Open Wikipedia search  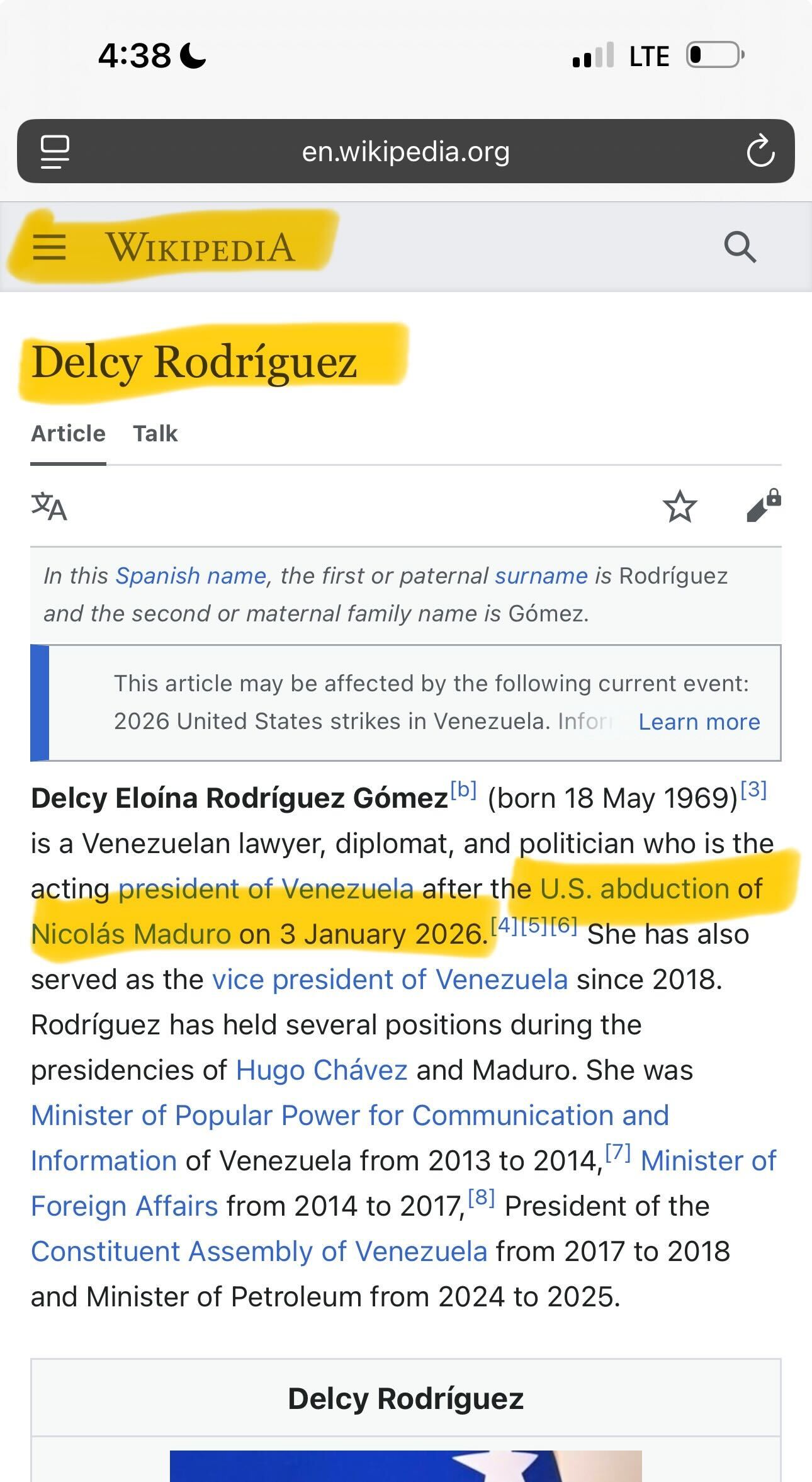click(x=740, y=247)
